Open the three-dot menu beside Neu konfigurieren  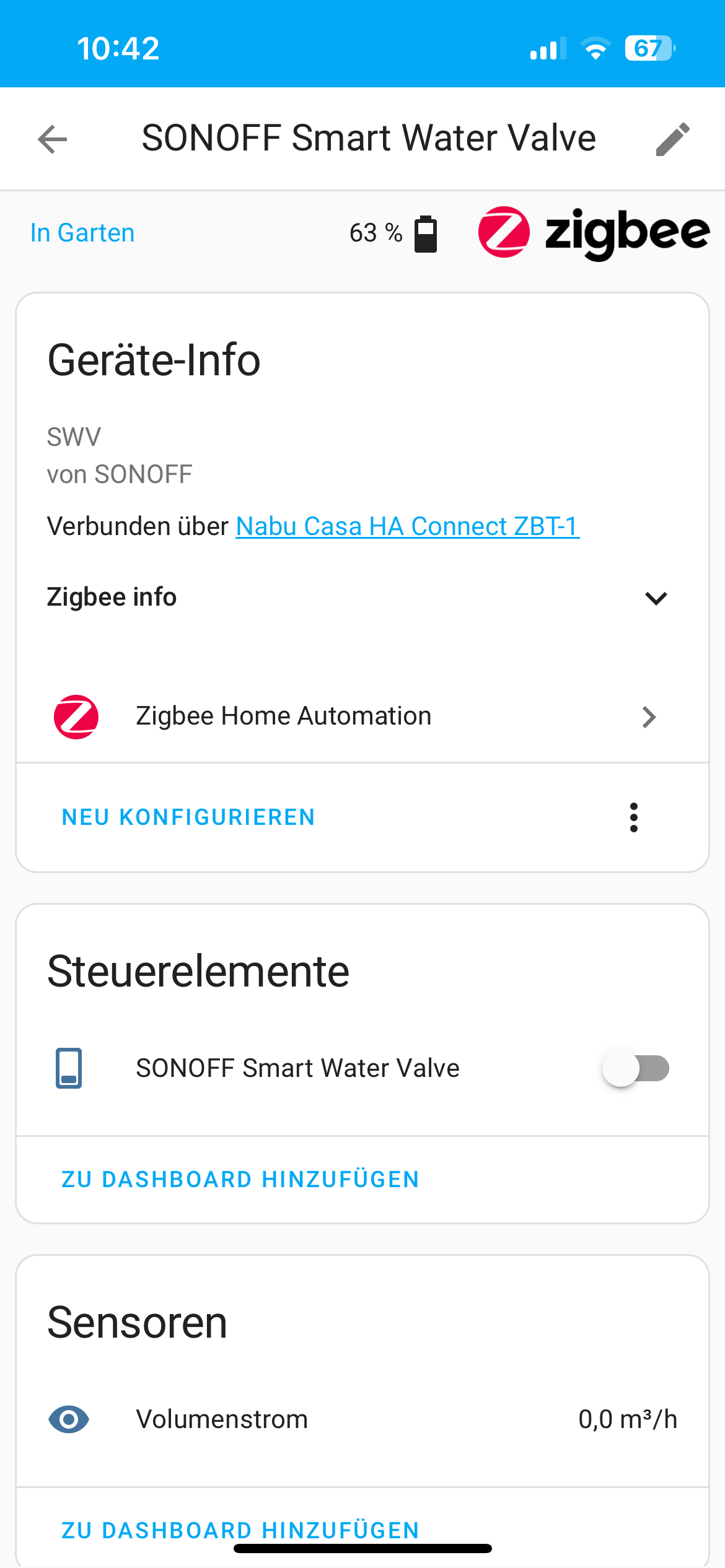[x=633, y=817]
